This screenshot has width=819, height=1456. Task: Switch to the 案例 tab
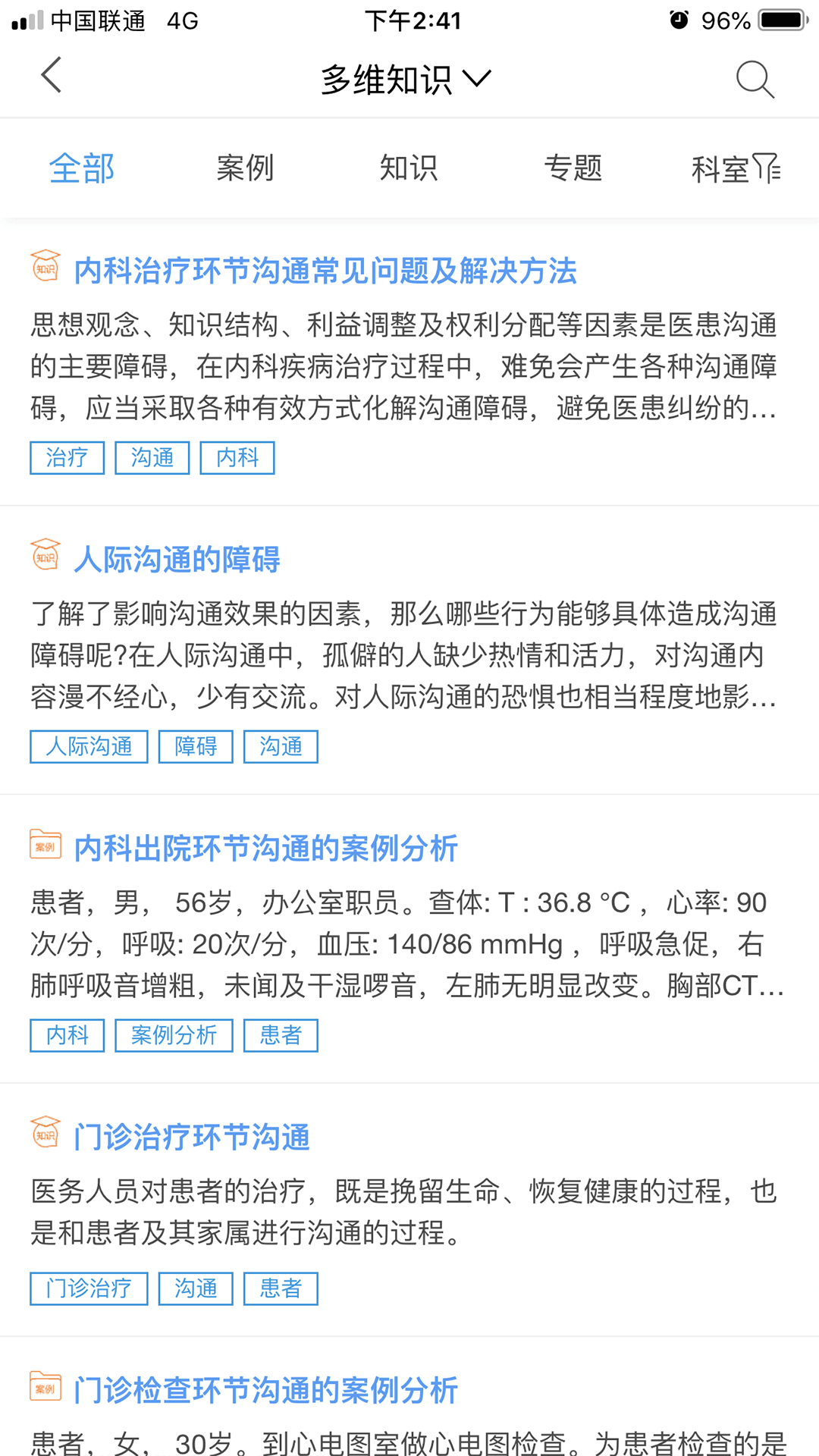[244, 168]
